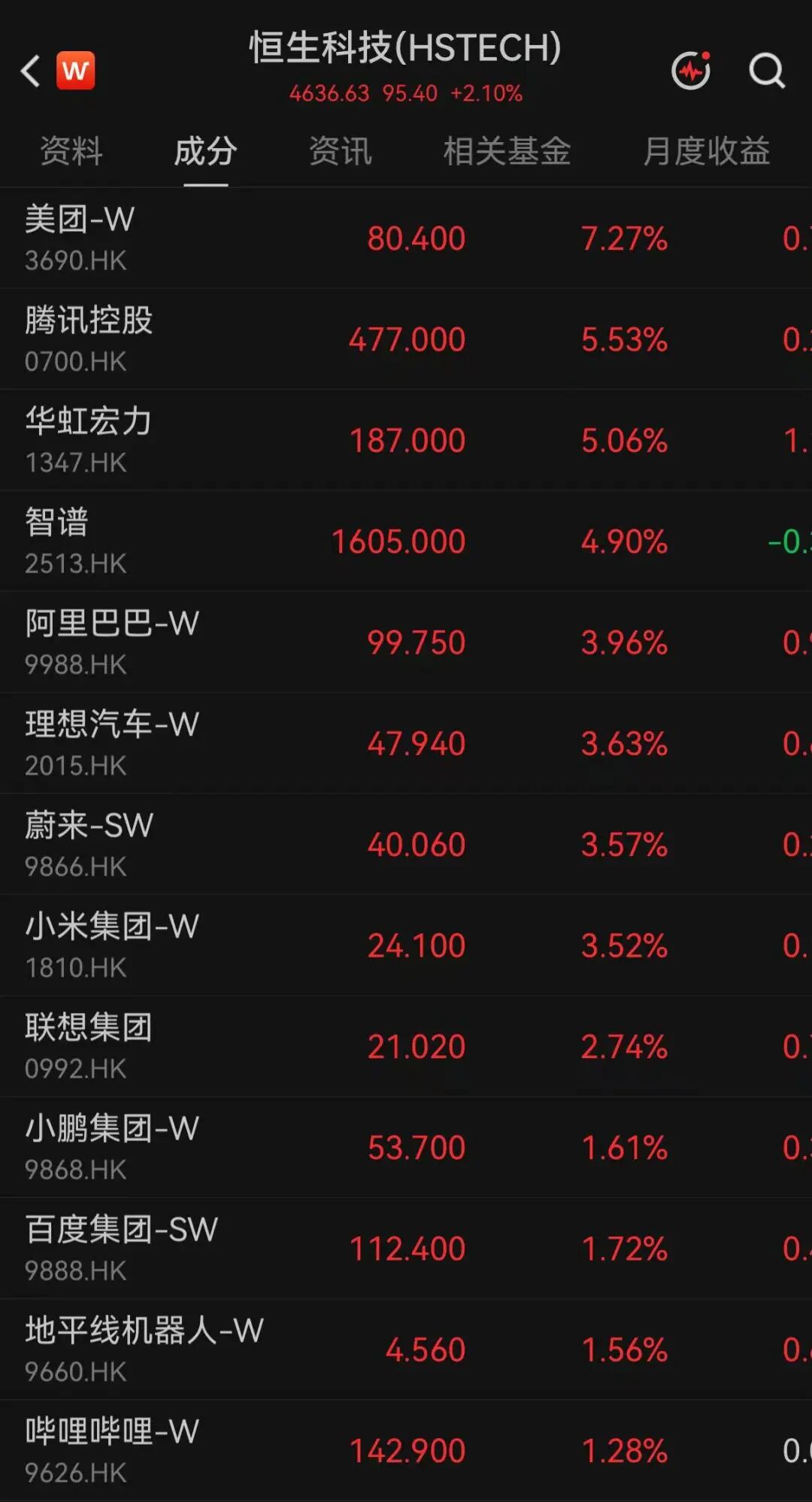812x1502 pixels.
Task: Open the 联想集团 stock row
Action: [x=406, y=1046]
